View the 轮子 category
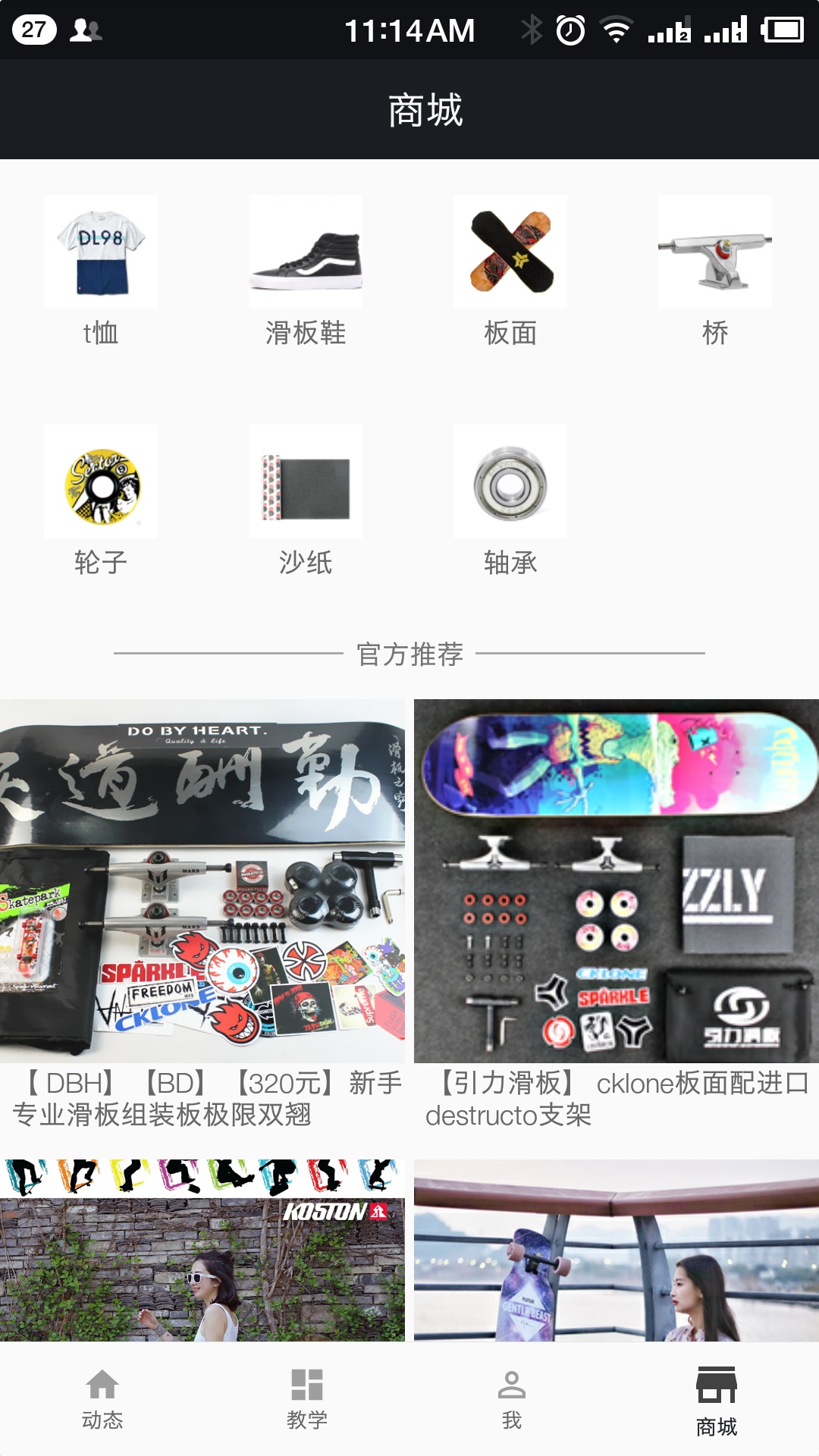The image size is (819, 1456). pos(101,500)
